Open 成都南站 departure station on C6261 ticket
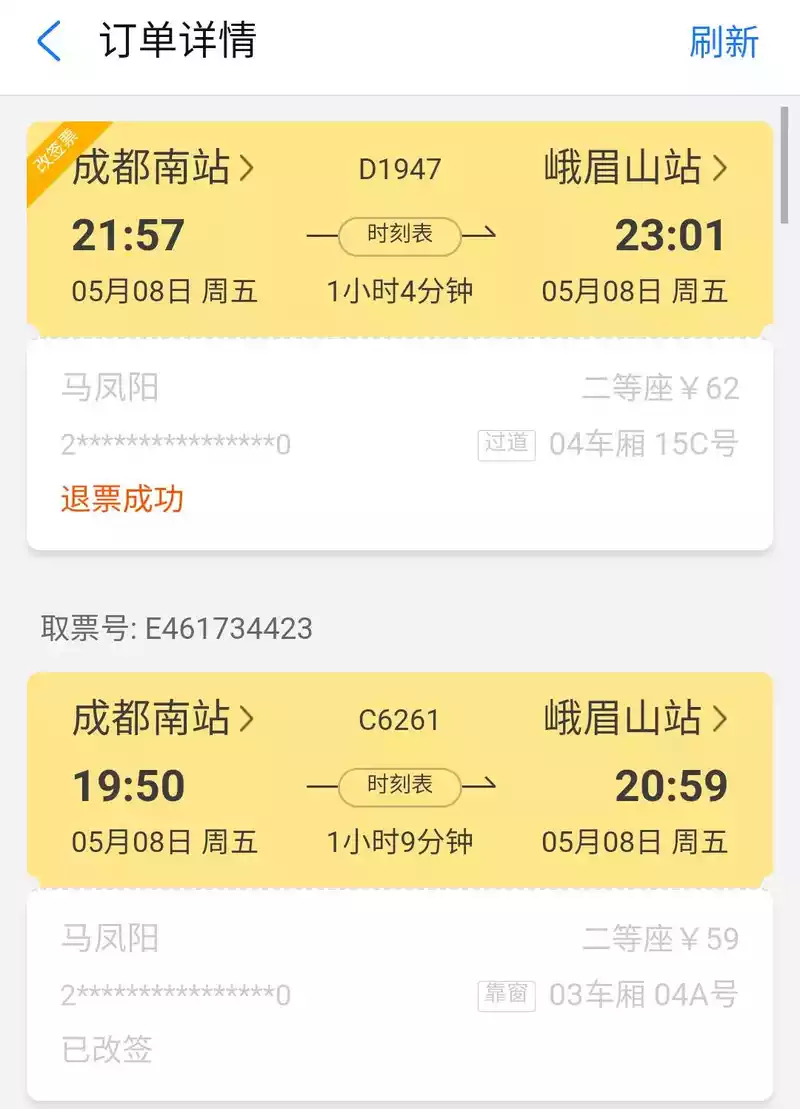 point(163,718)
